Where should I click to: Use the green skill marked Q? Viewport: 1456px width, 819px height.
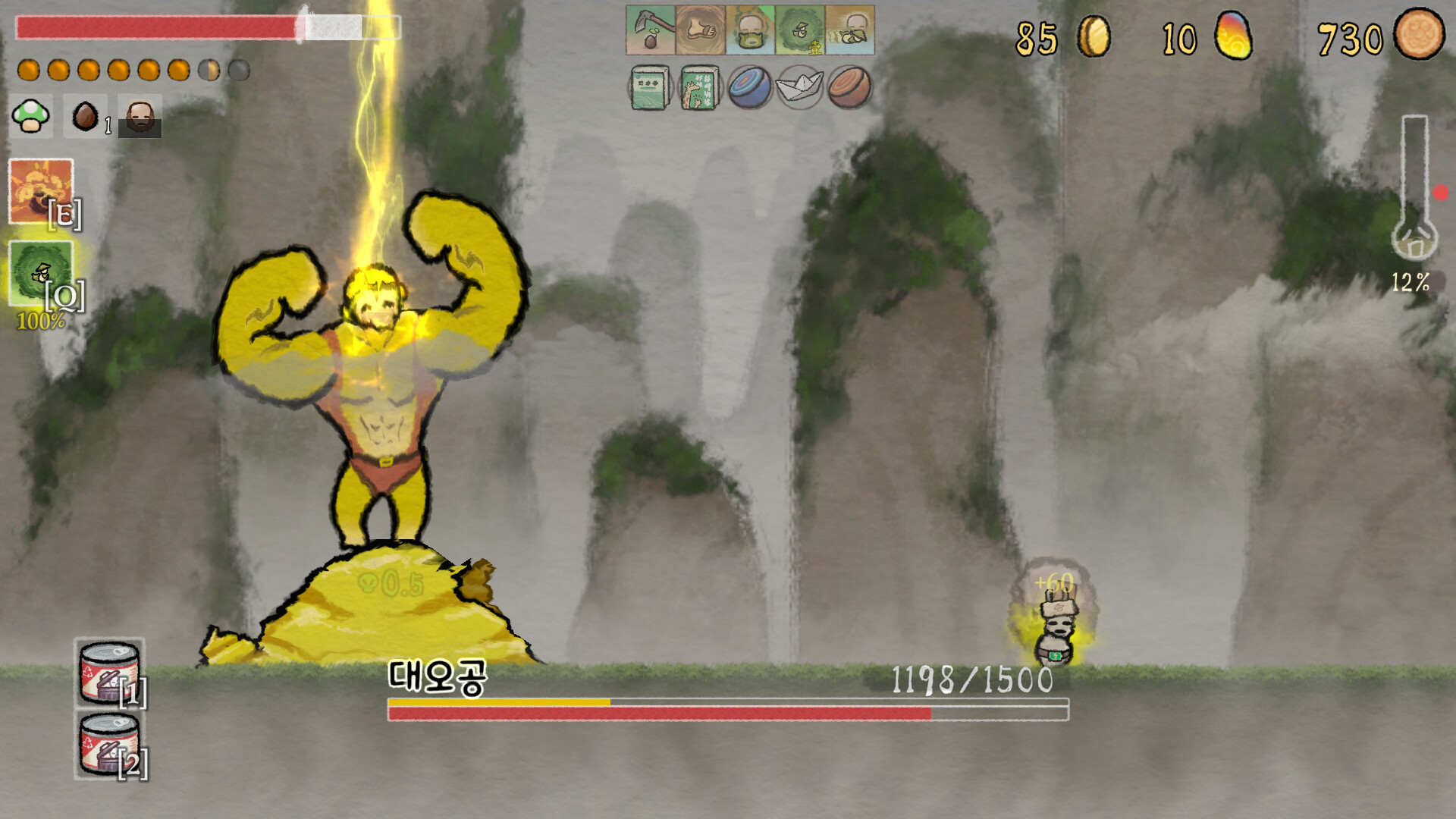(41, 273)
